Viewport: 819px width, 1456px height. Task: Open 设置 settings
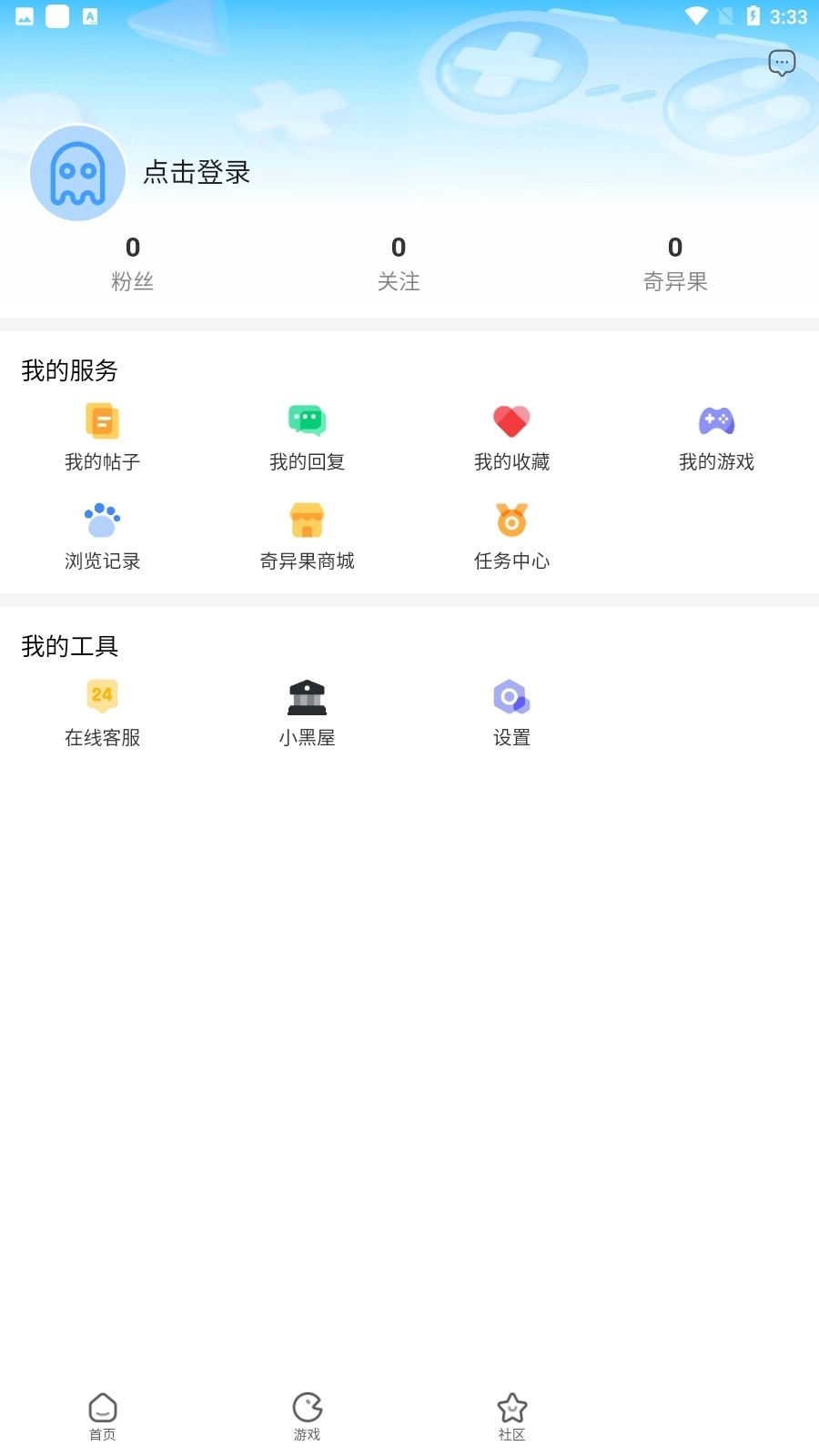click(511, 713)
